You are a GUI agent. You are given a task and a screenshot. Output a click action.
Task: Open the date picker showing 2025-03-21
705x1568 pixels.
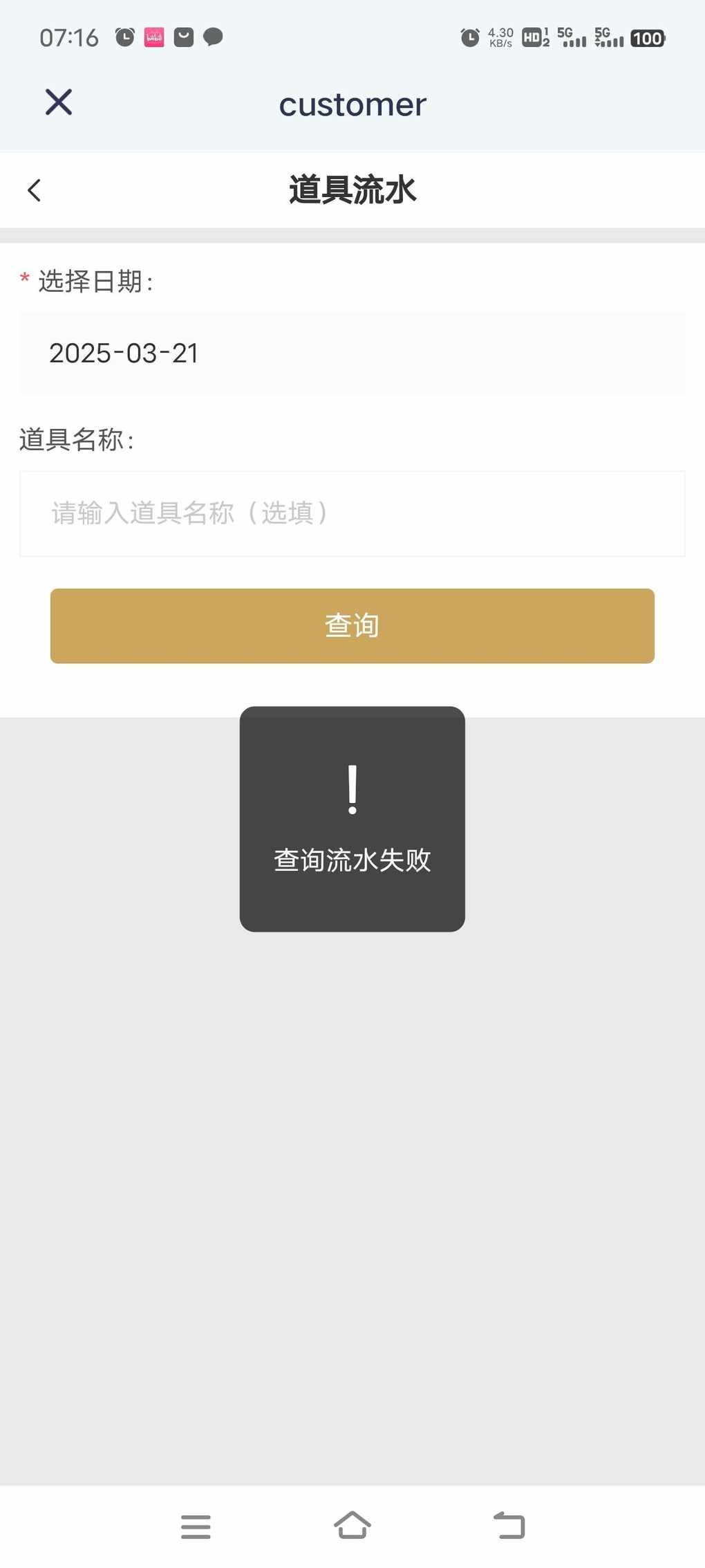pyautogui.click(x=352, y=353)
